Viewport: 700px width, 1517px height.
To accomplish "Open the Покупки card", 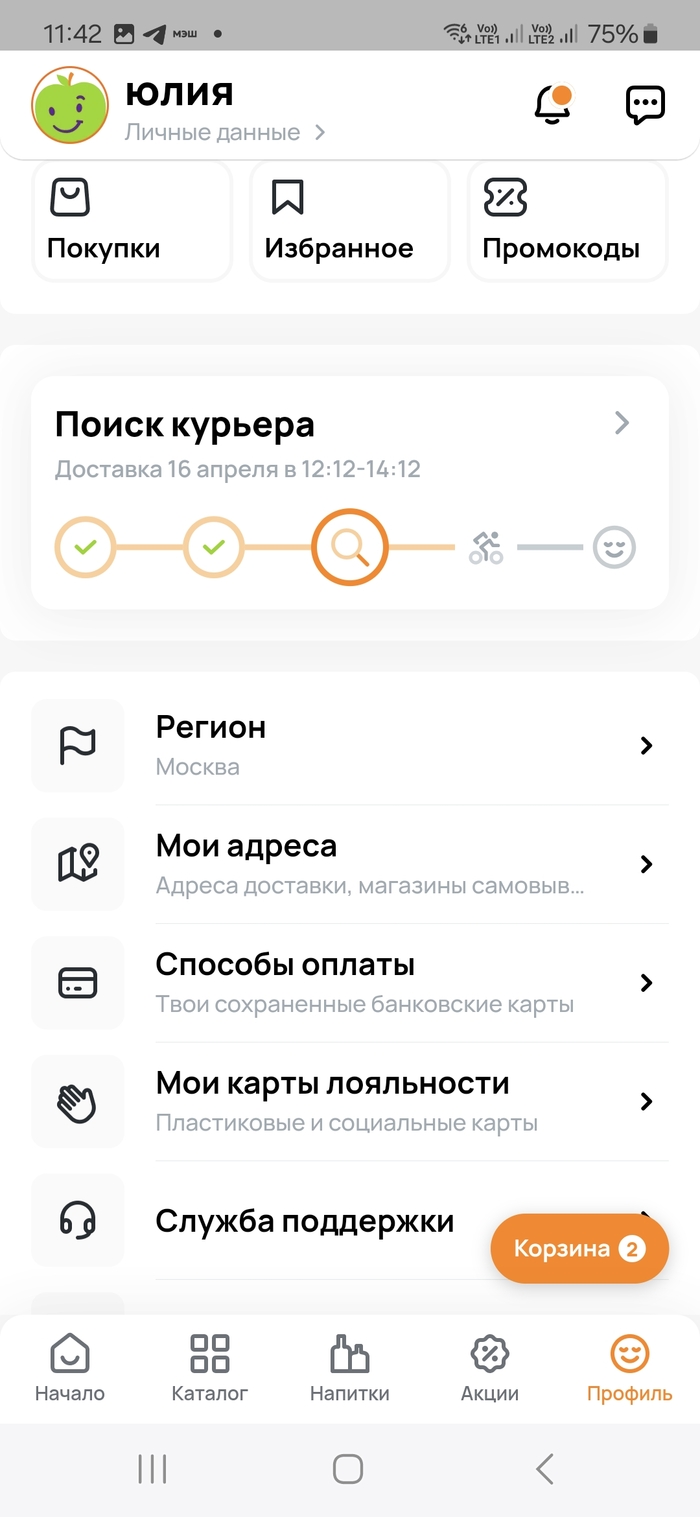I will click(x=131, y=222).
